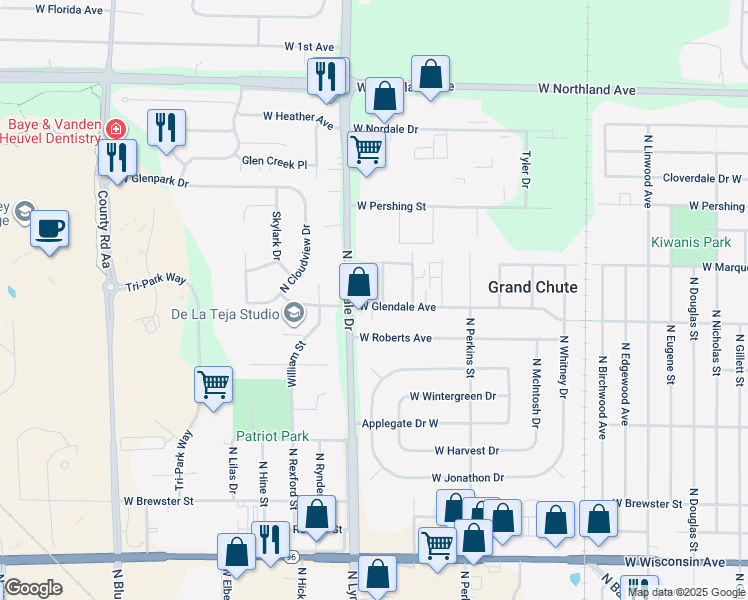Select restaurant marker above W Glenpark Dr
This screenshot has width=748, height=600.
click(x=117, y=161)
